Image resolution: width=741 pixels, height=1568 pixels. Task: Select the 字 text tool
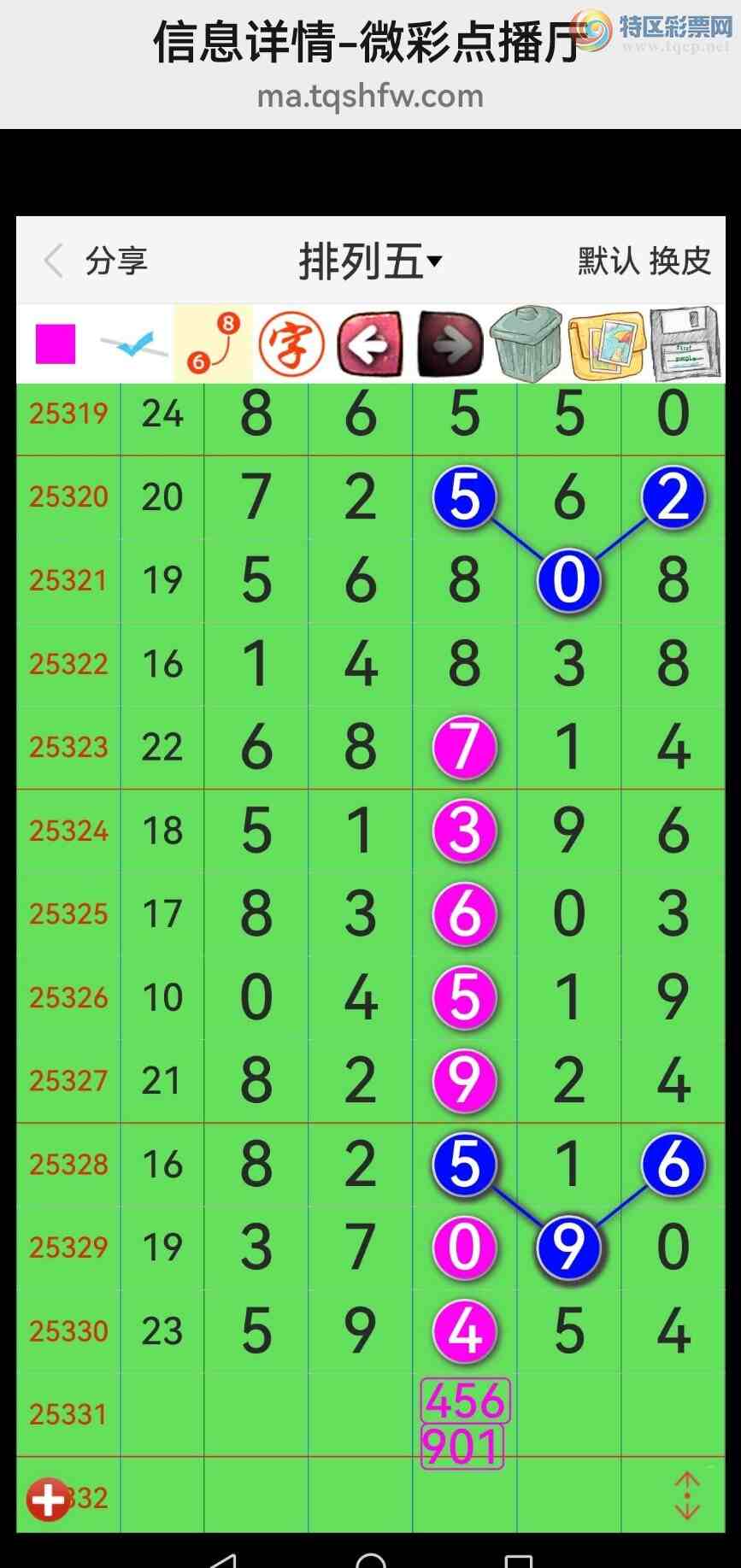click(x=291, y=344)
